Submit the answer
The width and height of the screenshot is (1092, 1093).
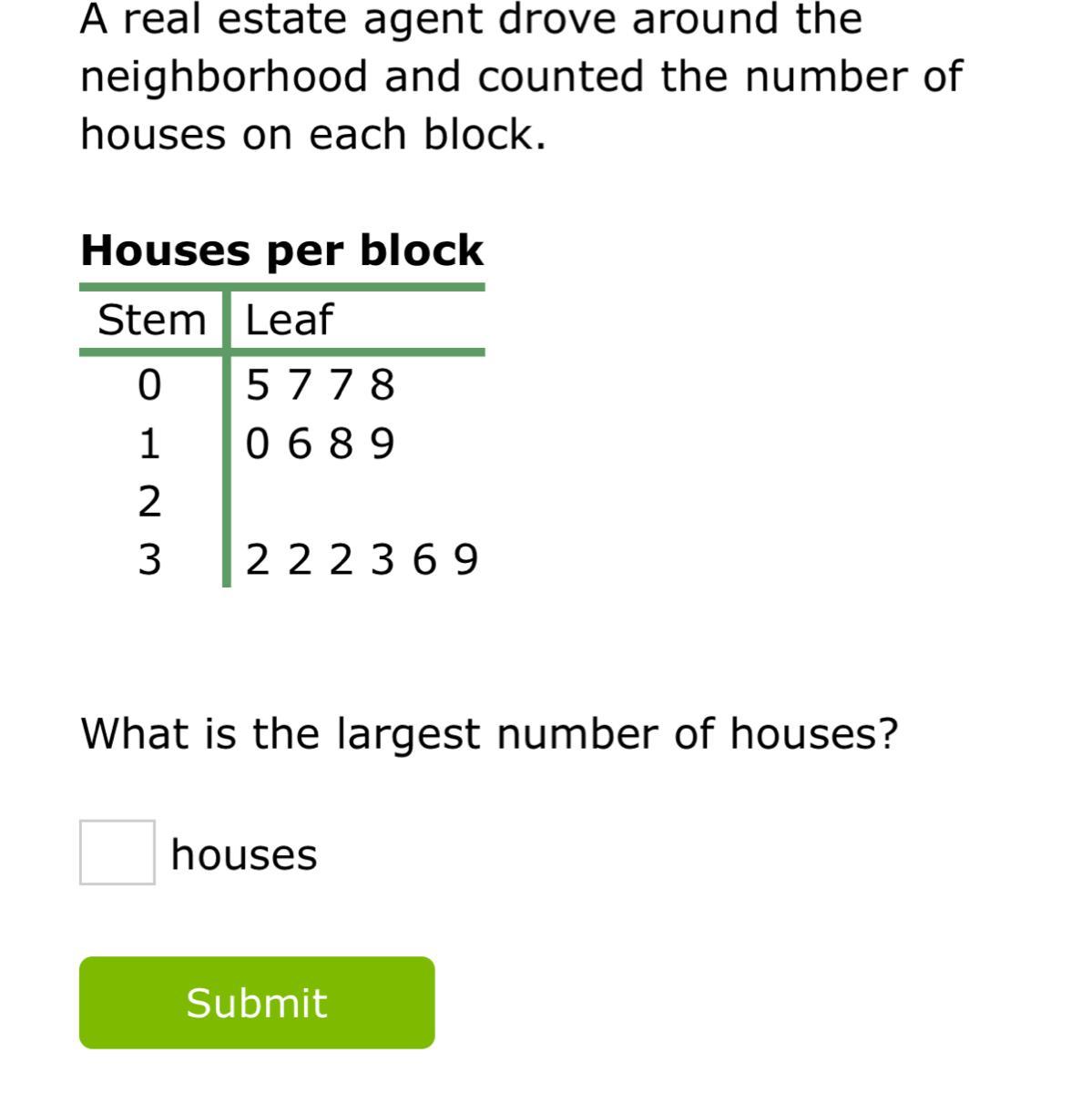pyautogui.click(x=257, y=1003)
